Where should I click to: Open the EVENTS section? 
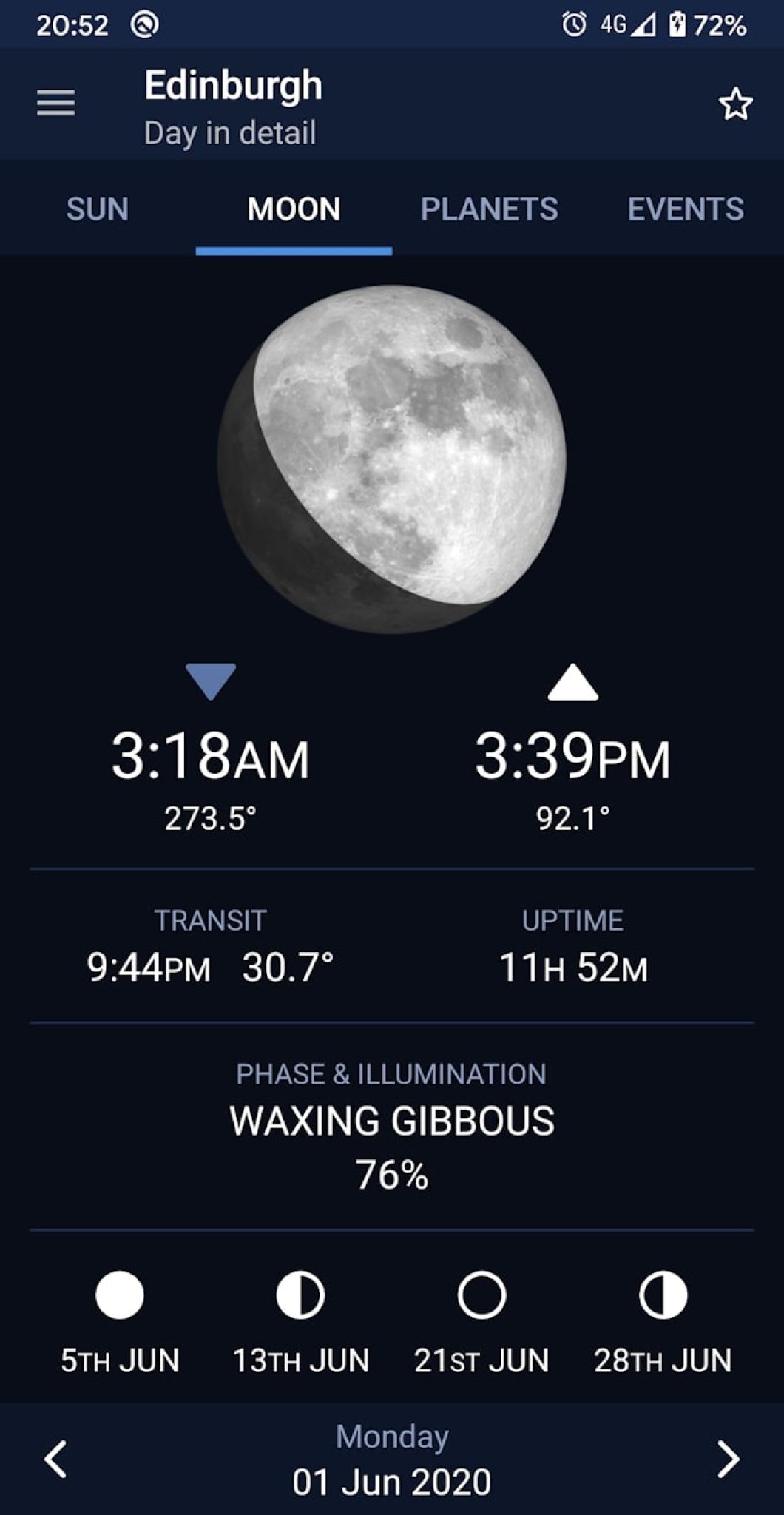[x=685, y=209]
